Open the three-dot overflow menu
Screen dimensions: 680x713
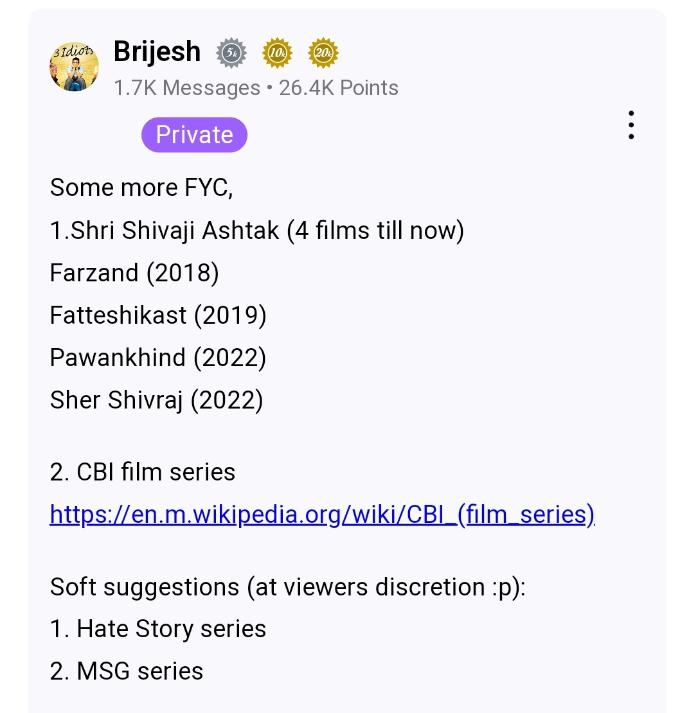[x=631, y=125]
